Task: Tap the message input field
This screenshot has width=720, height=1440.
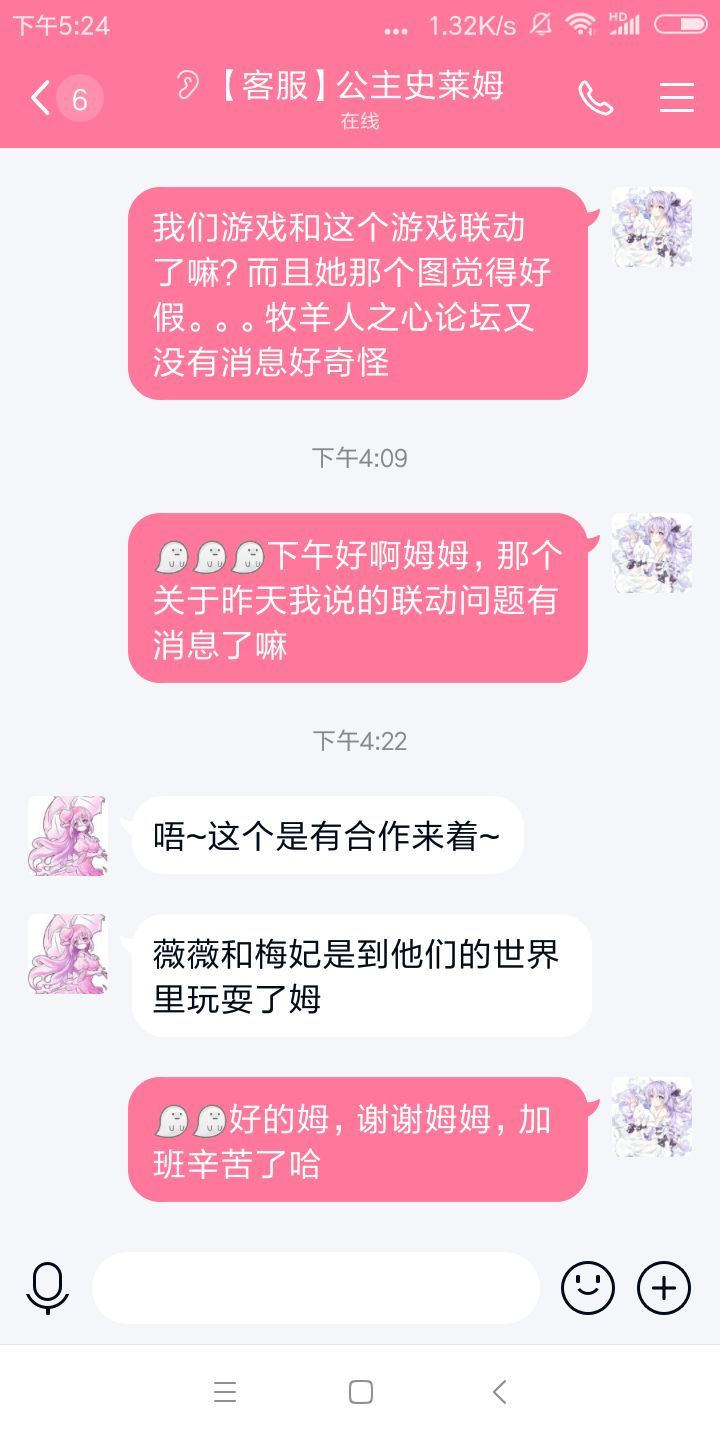Action: pos(316,1288)
